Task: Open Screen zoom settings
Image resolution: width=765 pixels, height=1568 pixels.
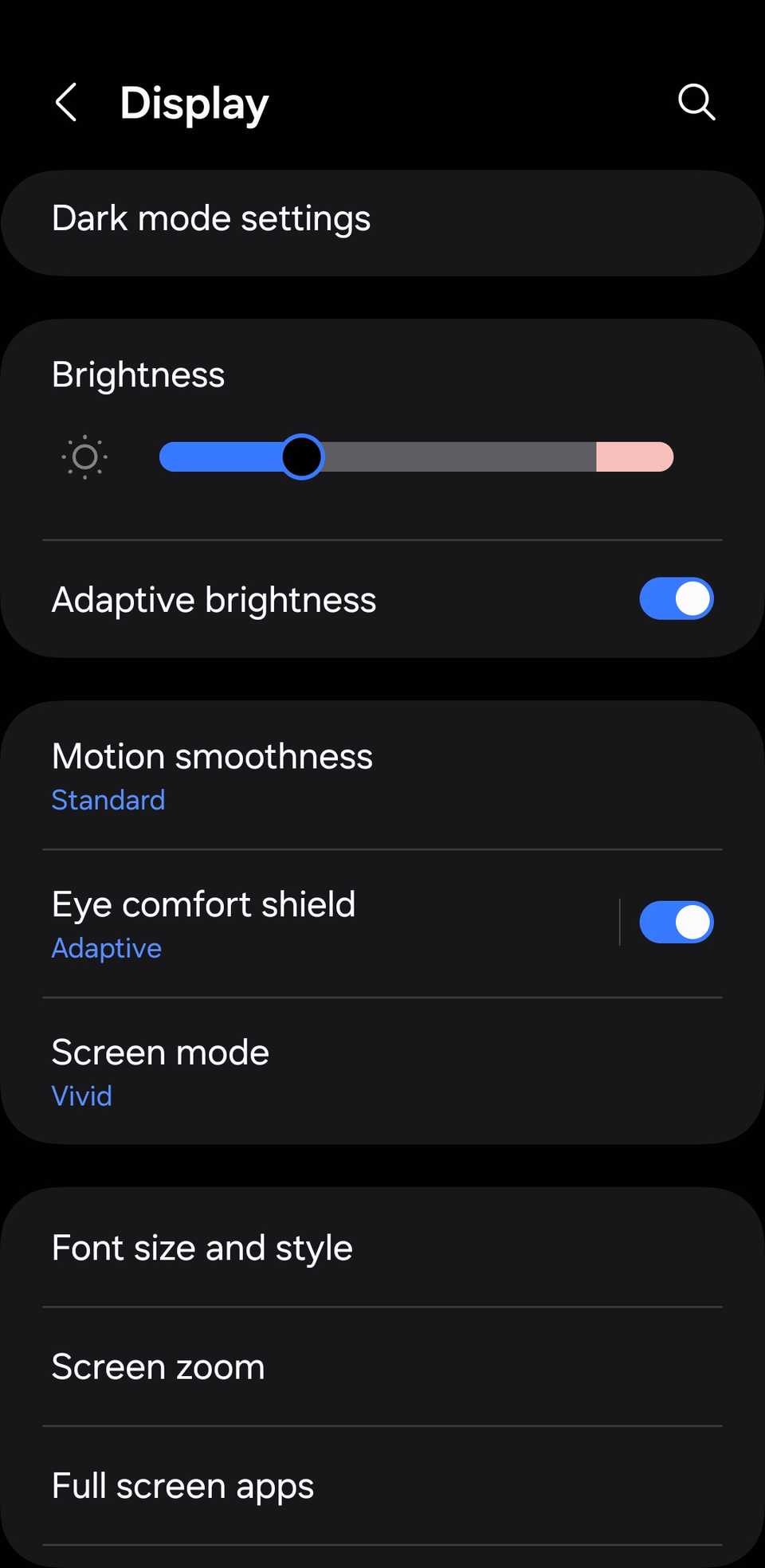Action: [158, 1366]
